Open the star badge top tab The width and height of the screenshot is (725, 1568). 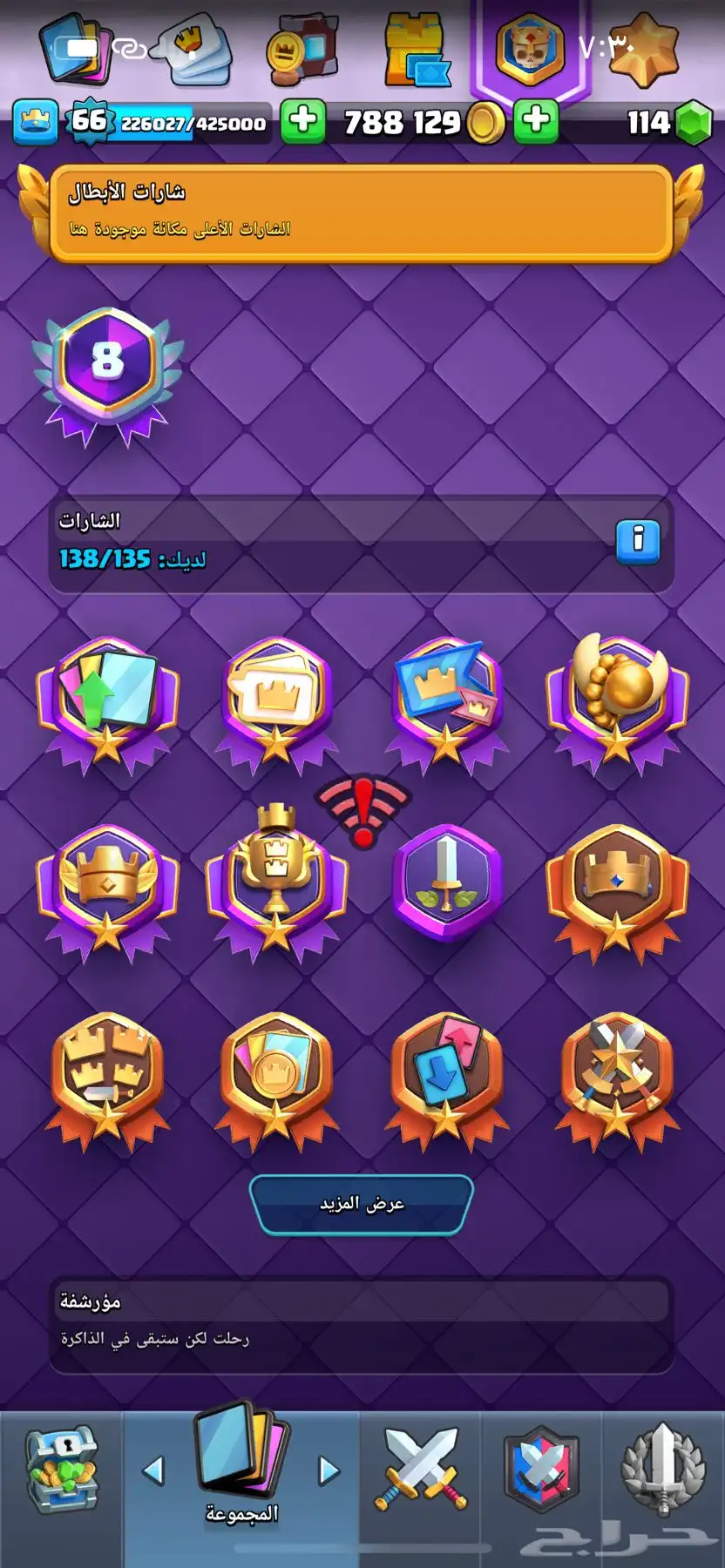(x=643, y=48)
